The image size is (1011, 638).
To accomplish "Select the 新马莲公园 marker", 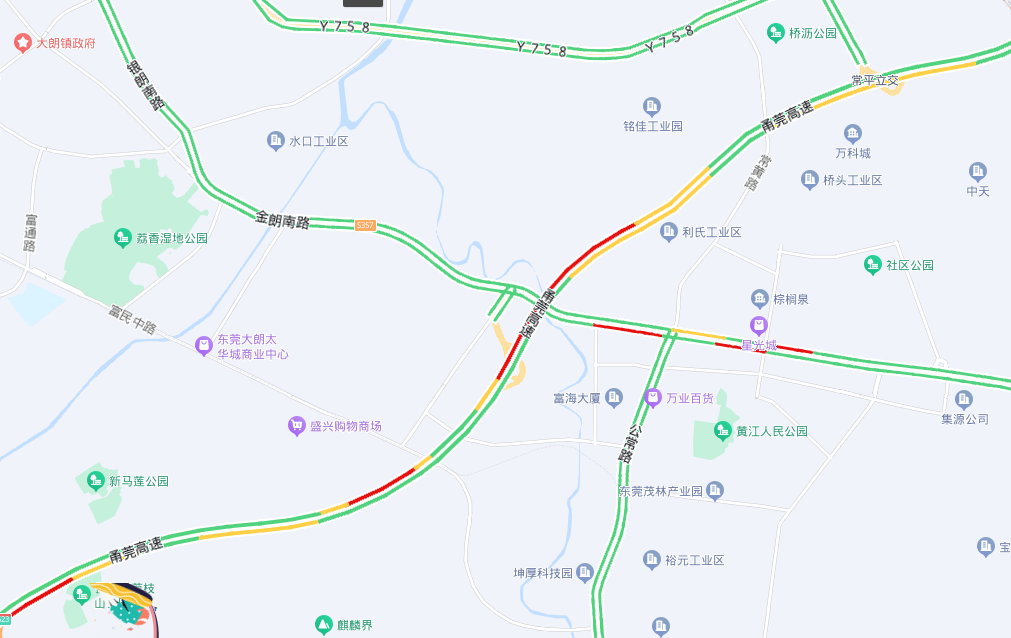I will (x=96, y=481).
